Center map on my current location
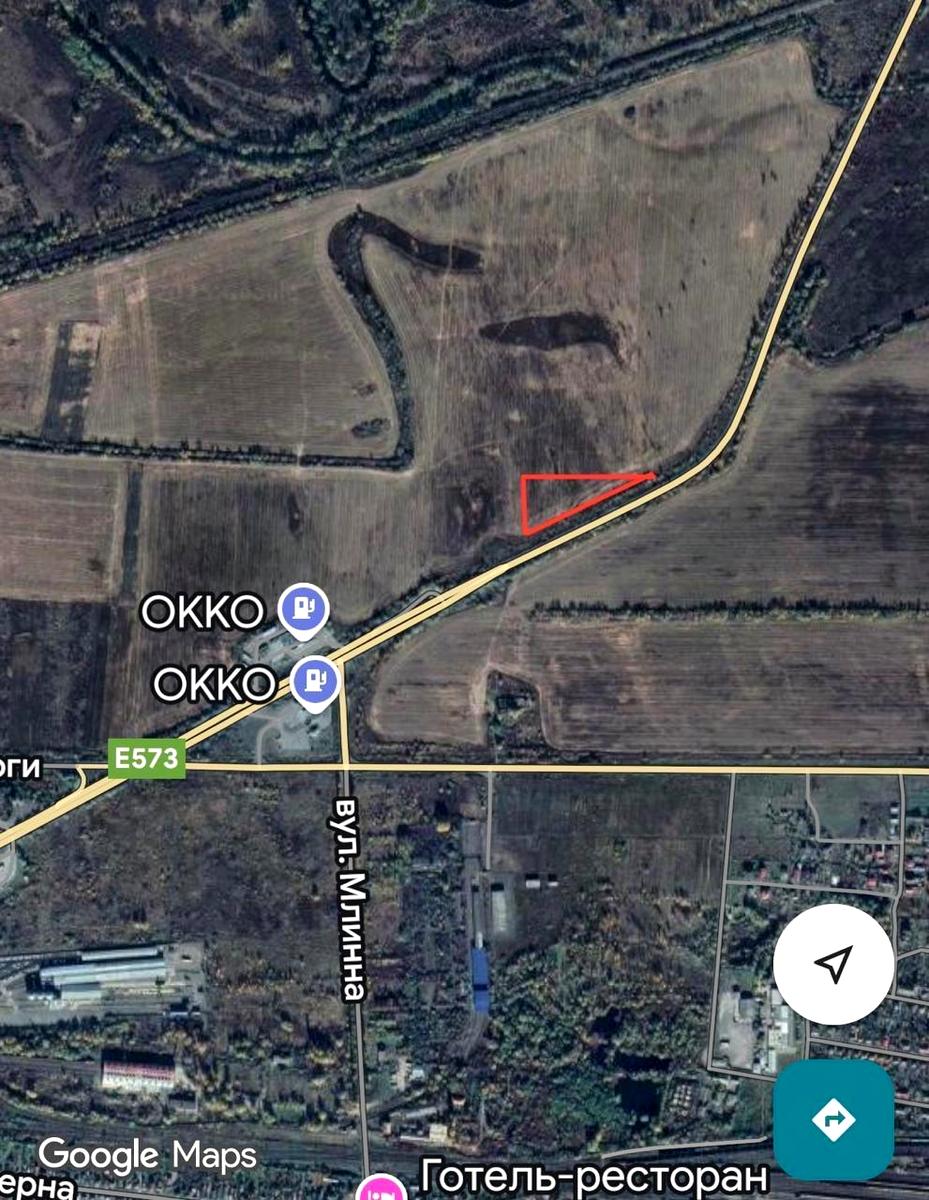 [x=833, y=964]
